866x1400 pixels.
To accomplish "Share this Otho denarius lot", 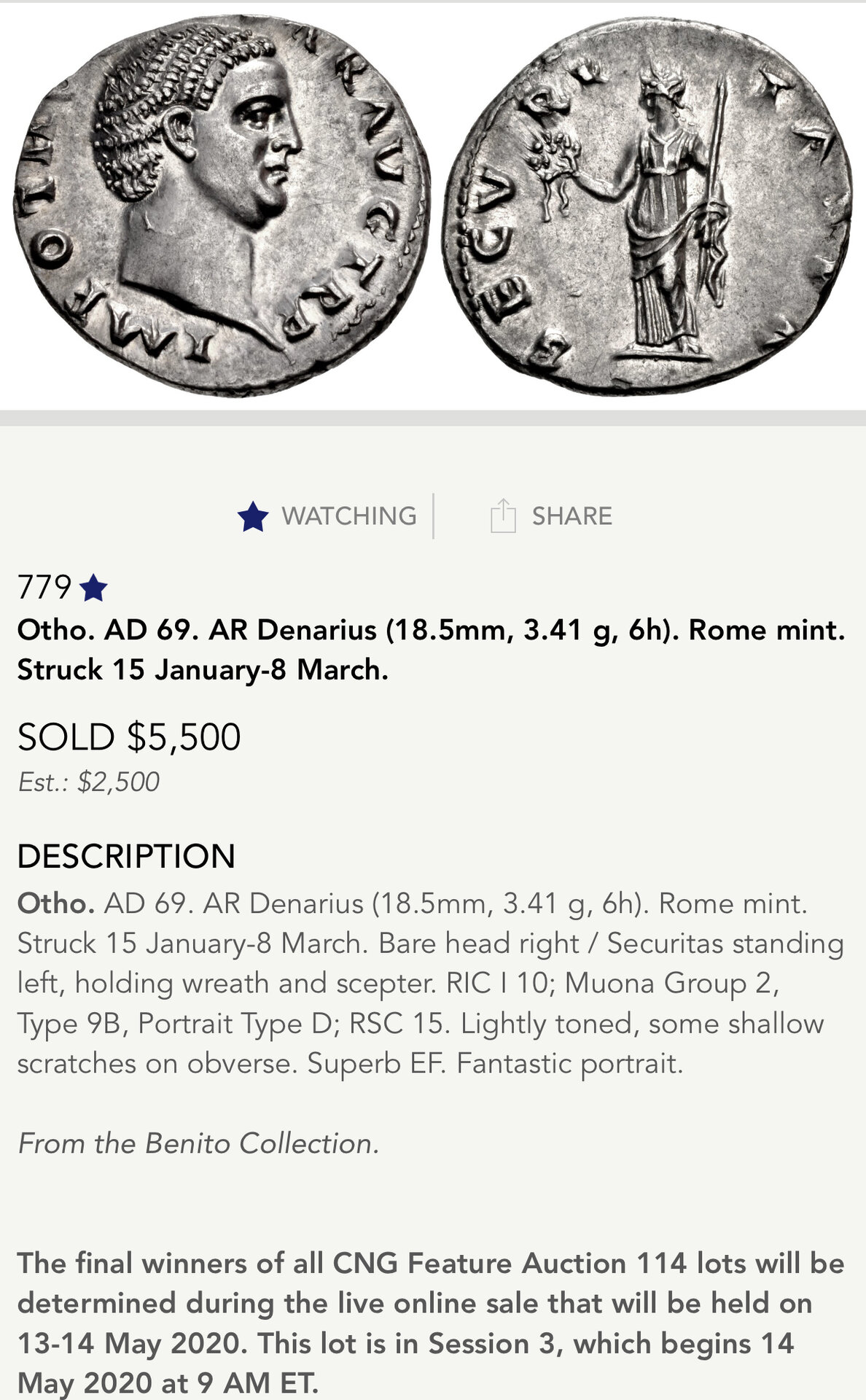I will point(551,516).
